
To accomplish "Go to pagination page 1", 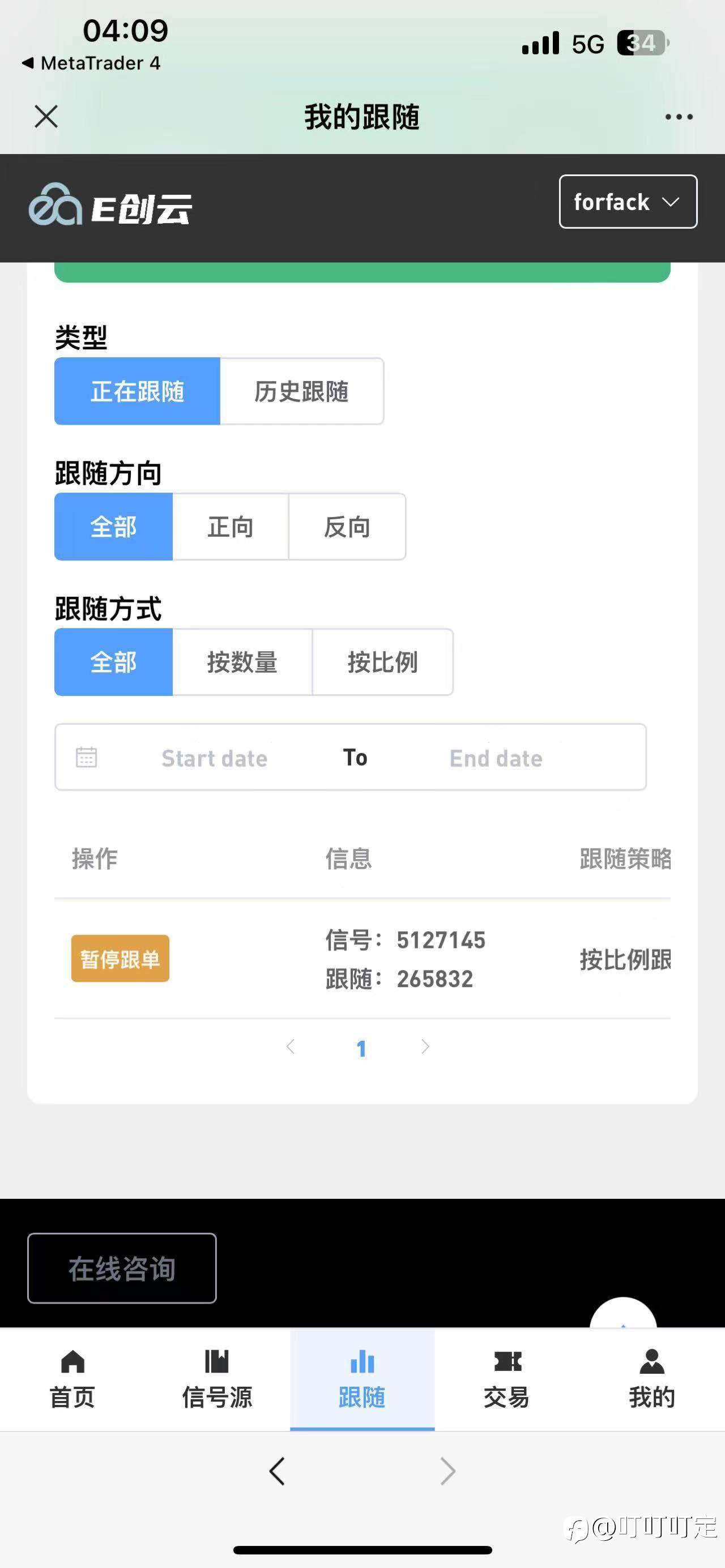I will click(x=361, y=1048).
